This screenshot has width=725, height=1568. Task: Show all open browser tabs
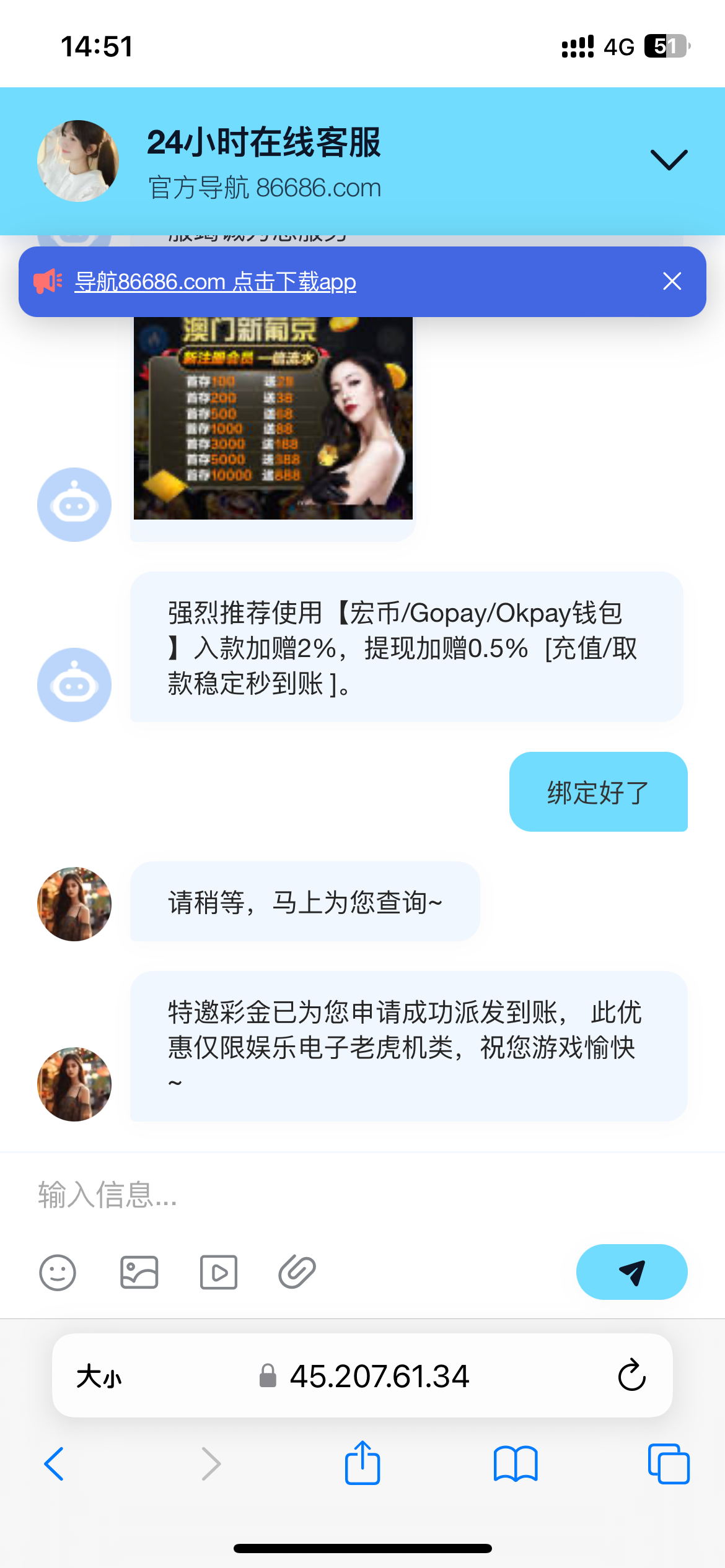pos(669,1464)
